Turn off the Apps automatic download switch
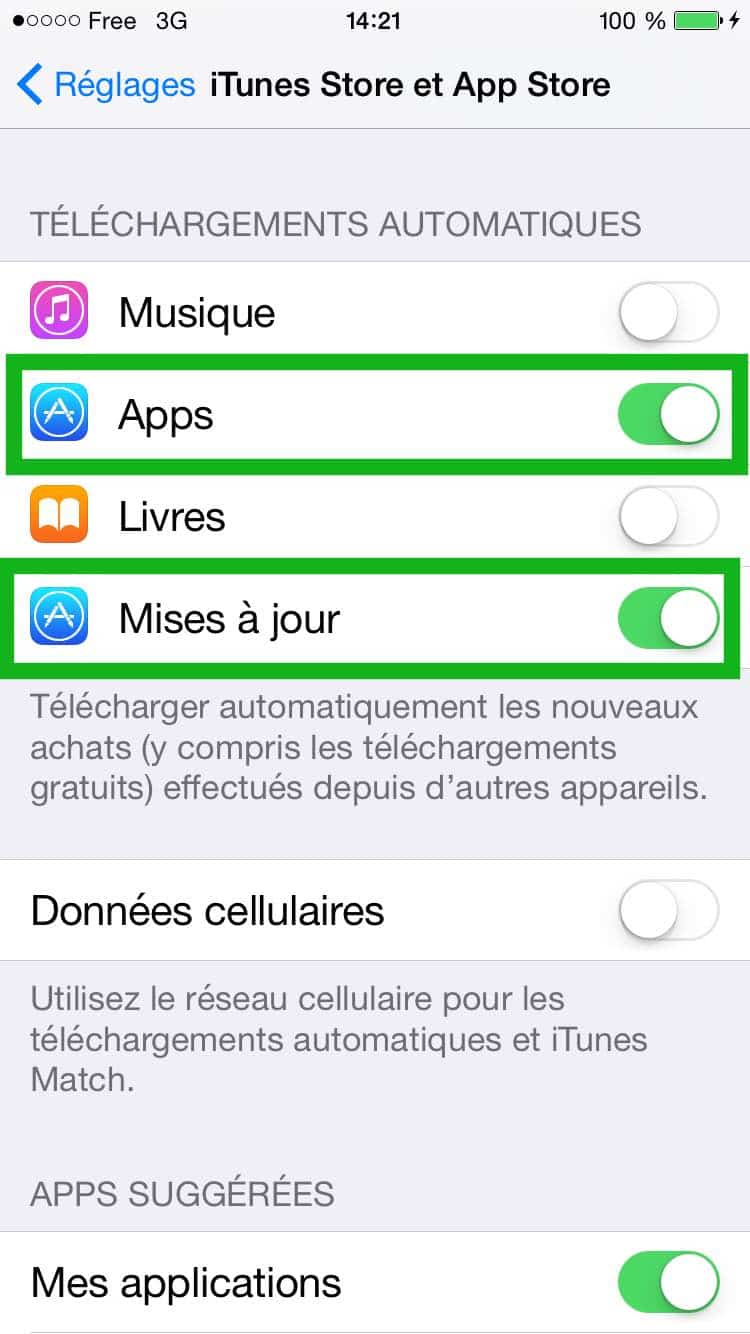Viewport: 750px width, 1334px height. [668, 415]
